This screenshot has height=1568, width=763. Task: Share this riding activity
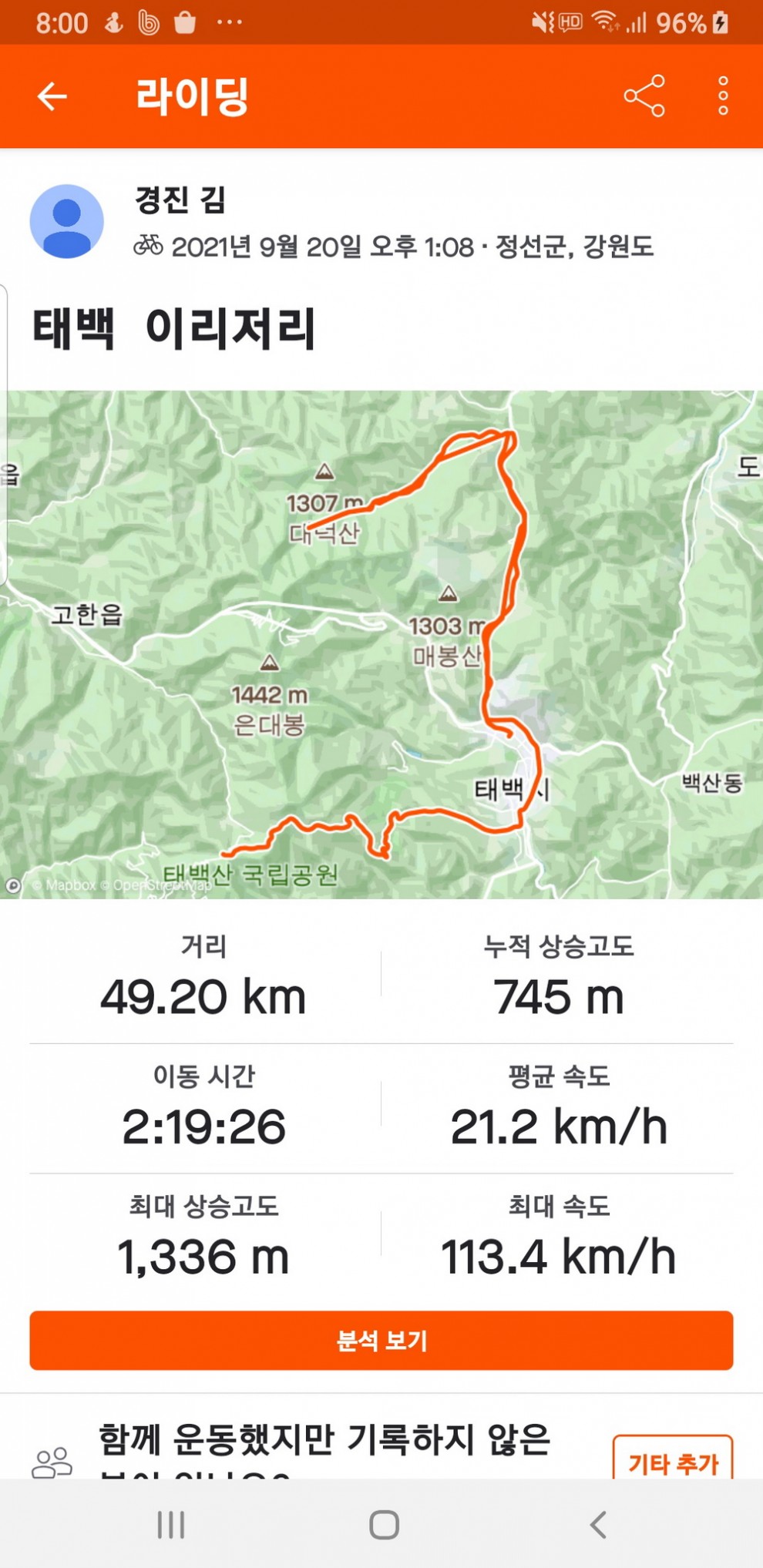point(644,96)
